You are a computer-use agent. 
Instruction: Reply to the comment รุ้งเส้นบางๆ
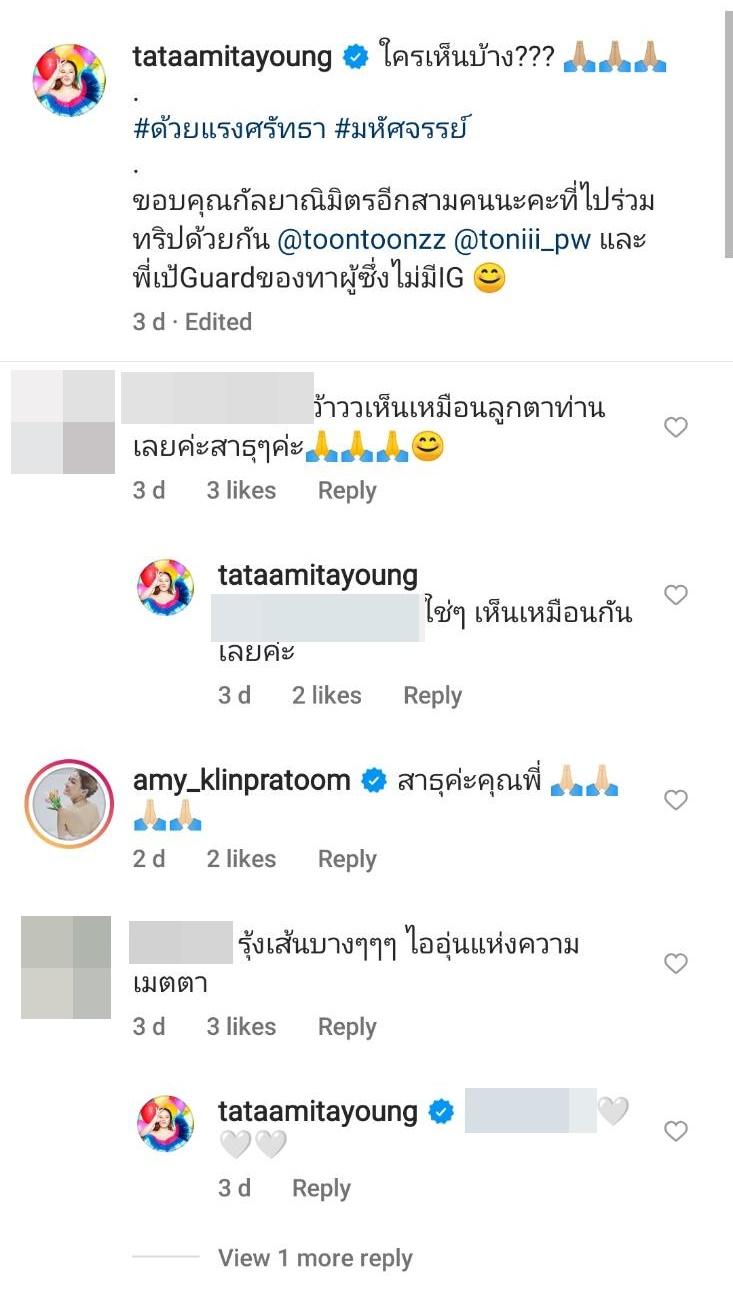346,1027
